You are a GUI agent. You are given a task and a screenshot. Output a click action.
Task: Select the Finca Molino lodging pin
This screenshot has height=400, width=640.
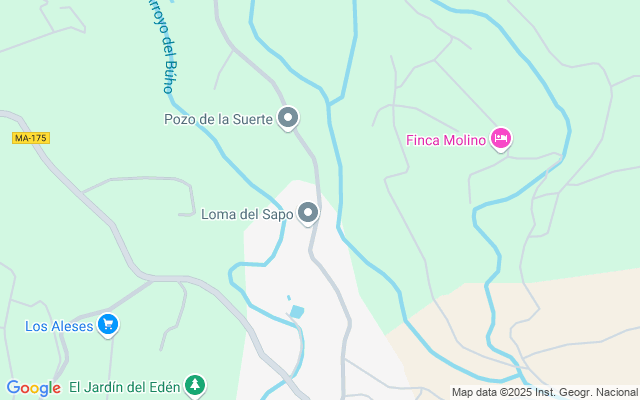[501, 140]
